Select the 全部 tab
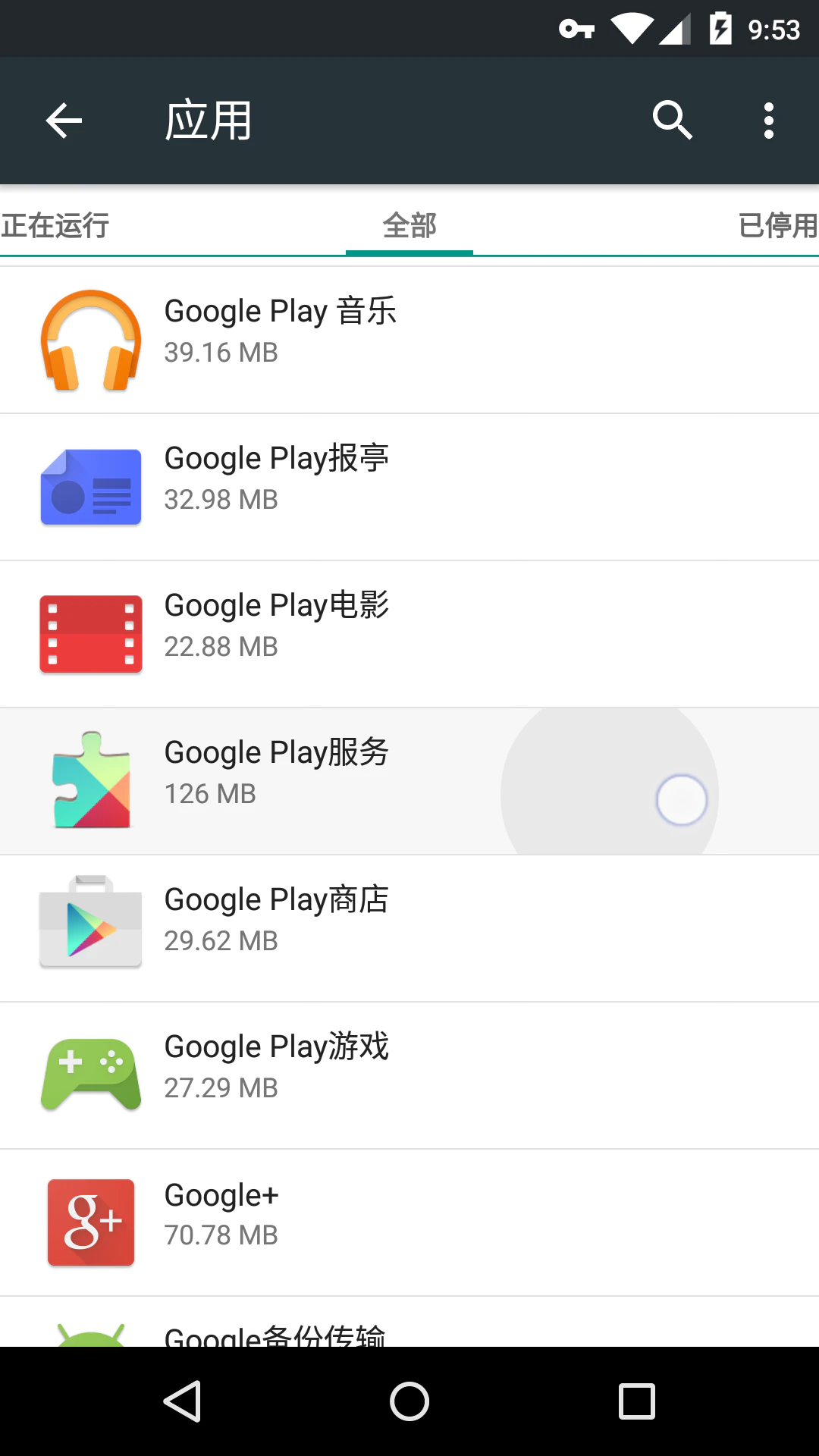 pyautogui.click(x=409, y=225)
